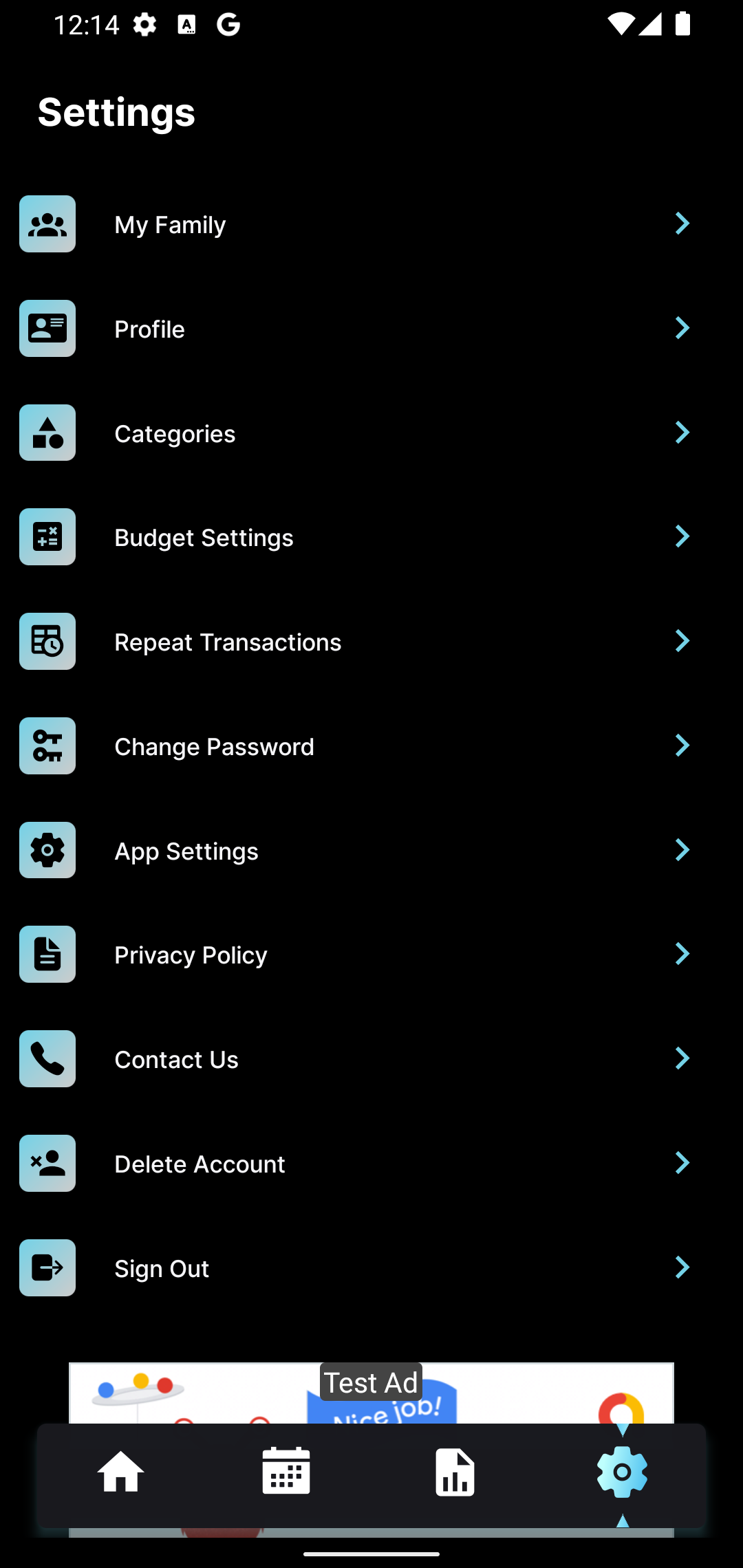Expand the My Family row chevron
The height and width of the screenshot is (1568, 743).
[682, 224]
